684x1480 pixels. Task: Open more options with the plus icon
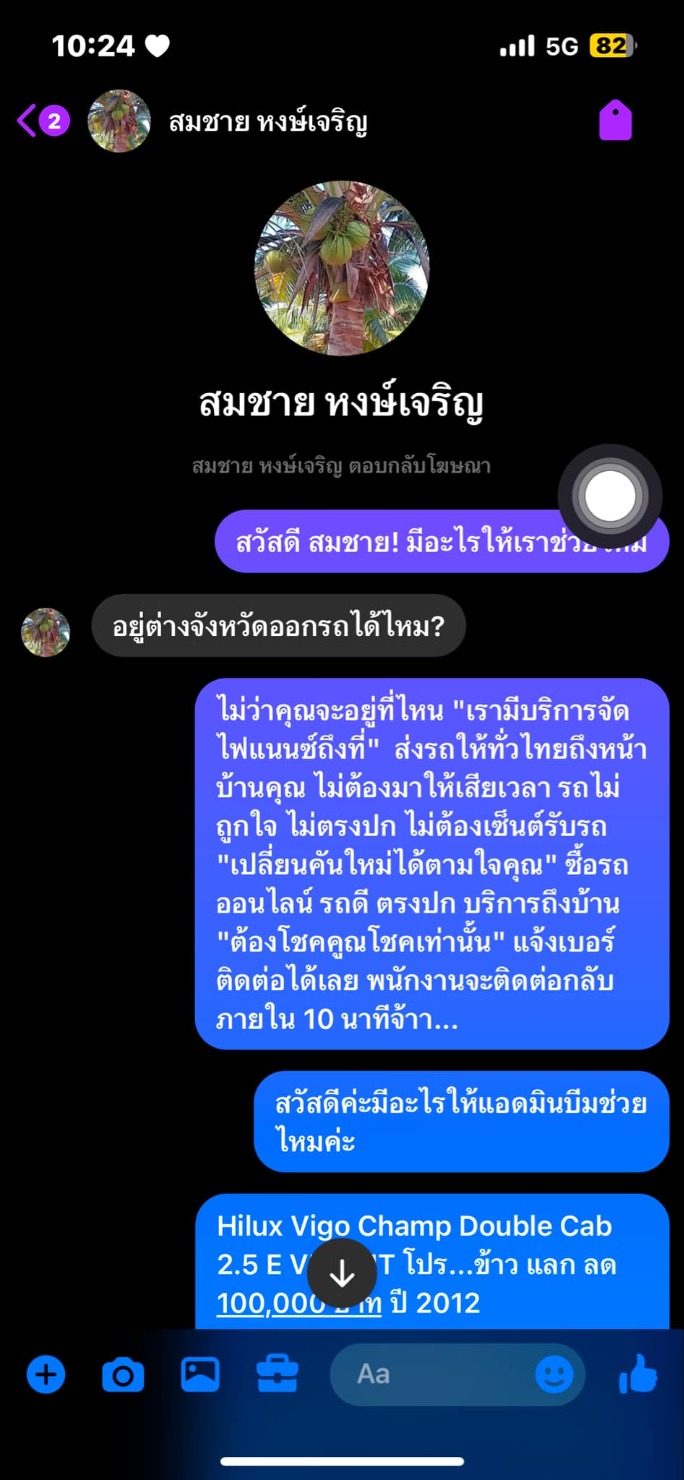coord(45,1375)
